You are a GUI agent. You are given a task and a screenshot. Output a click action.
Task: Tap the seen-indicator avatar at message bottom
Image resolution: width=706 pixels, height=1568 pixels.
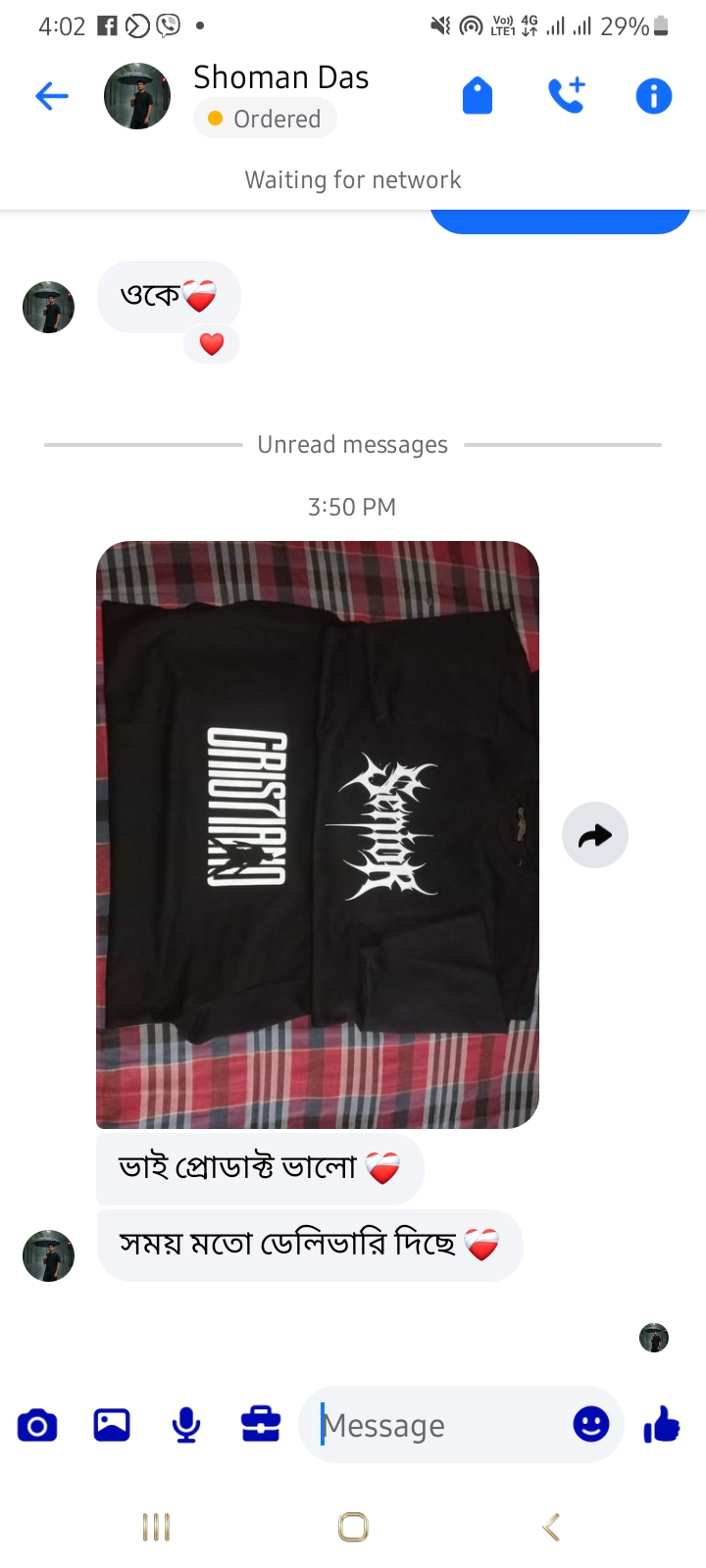click(x=655, y=1337)
